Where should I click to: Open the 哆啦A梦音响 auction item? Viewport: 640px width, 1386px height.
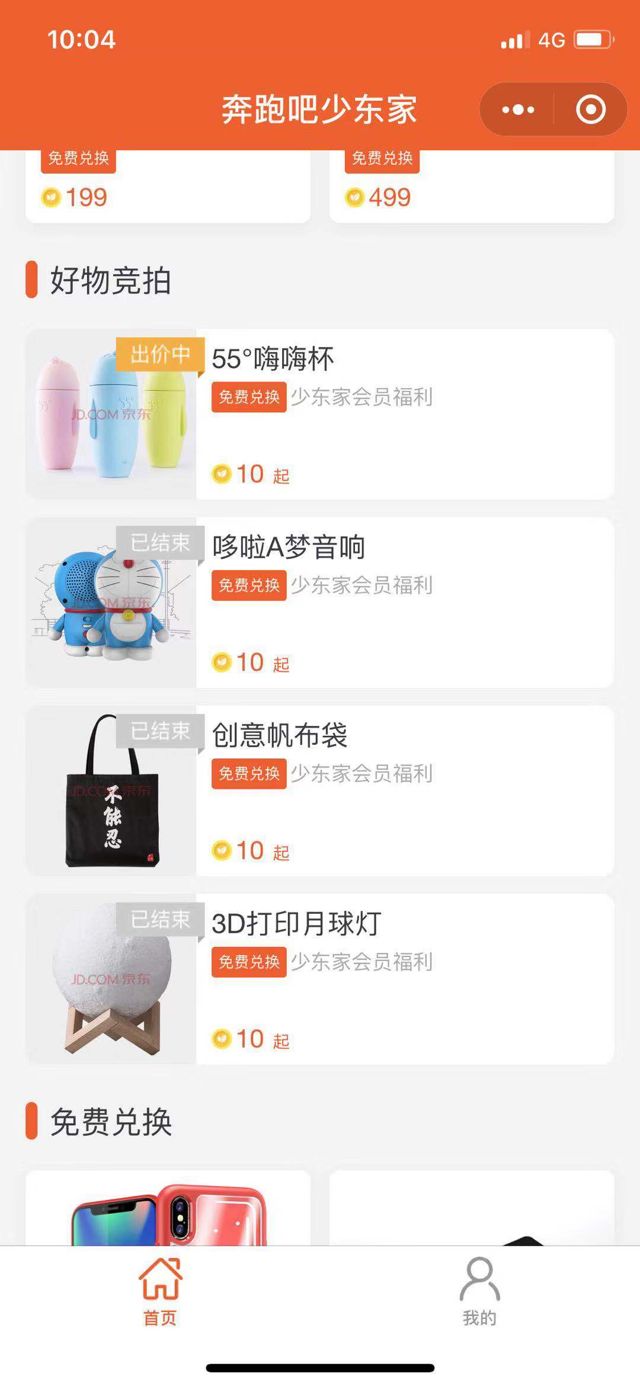[320, 602]
